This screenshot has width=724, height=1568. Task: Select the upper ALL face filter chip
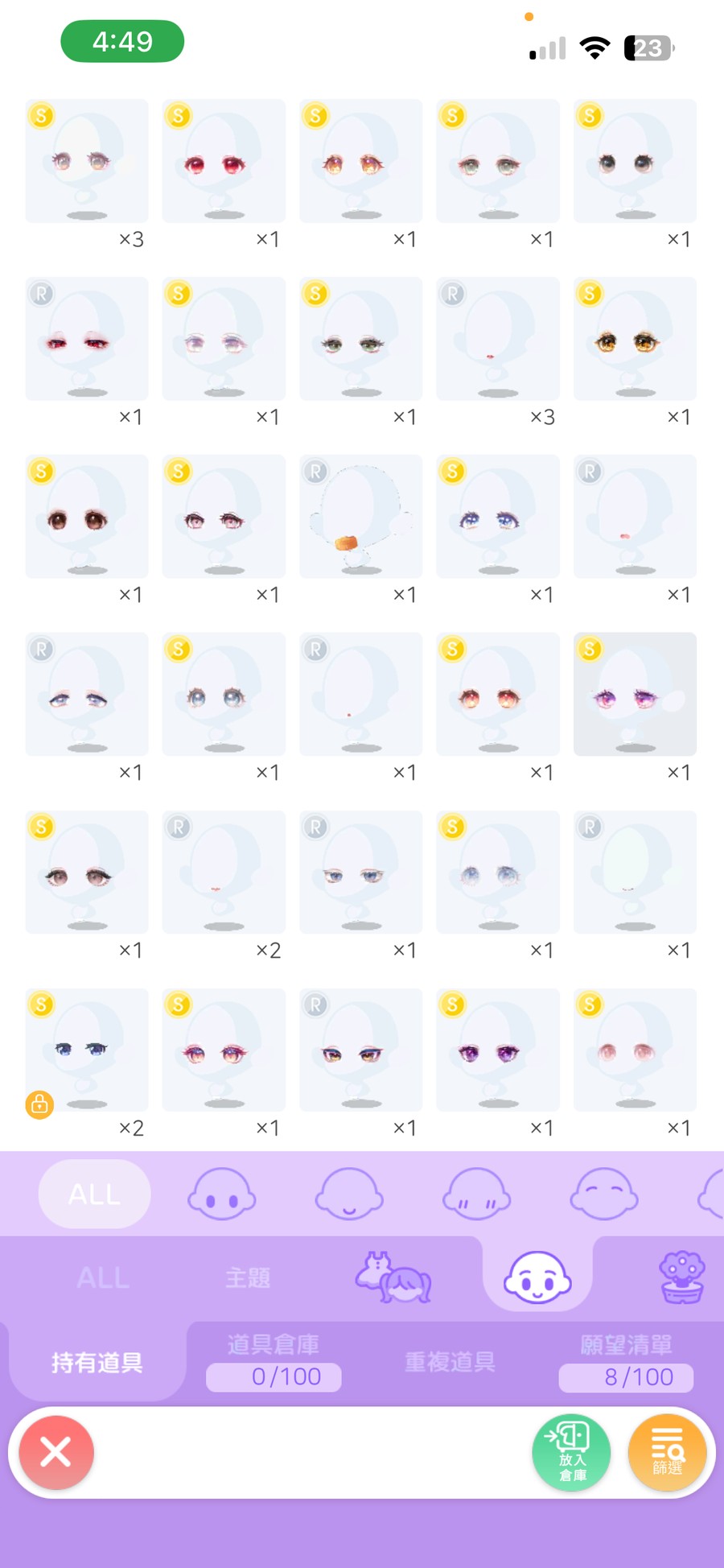click(x=94, y=1194)
